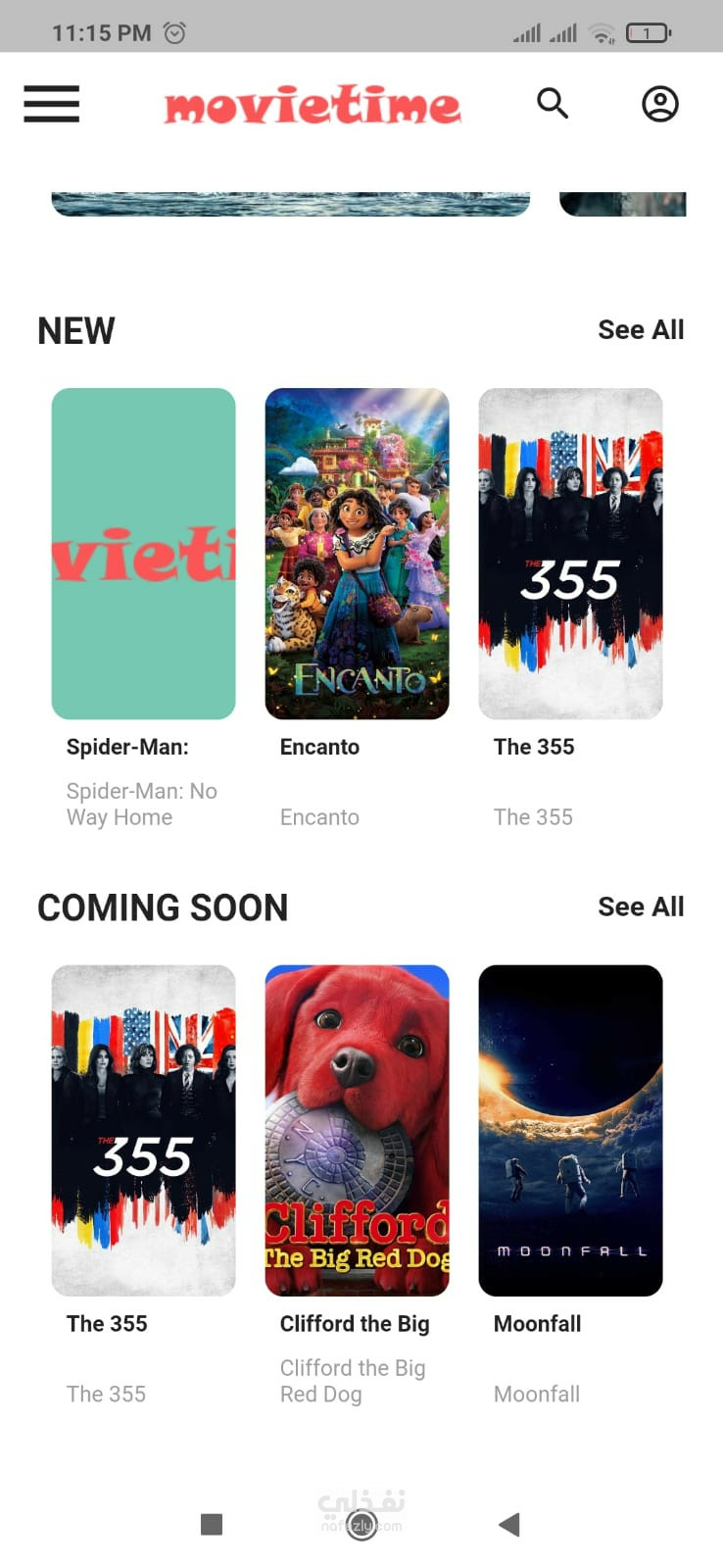Open recent apps via square button
Screen dimensions: 723x1568
[212, 1524]
